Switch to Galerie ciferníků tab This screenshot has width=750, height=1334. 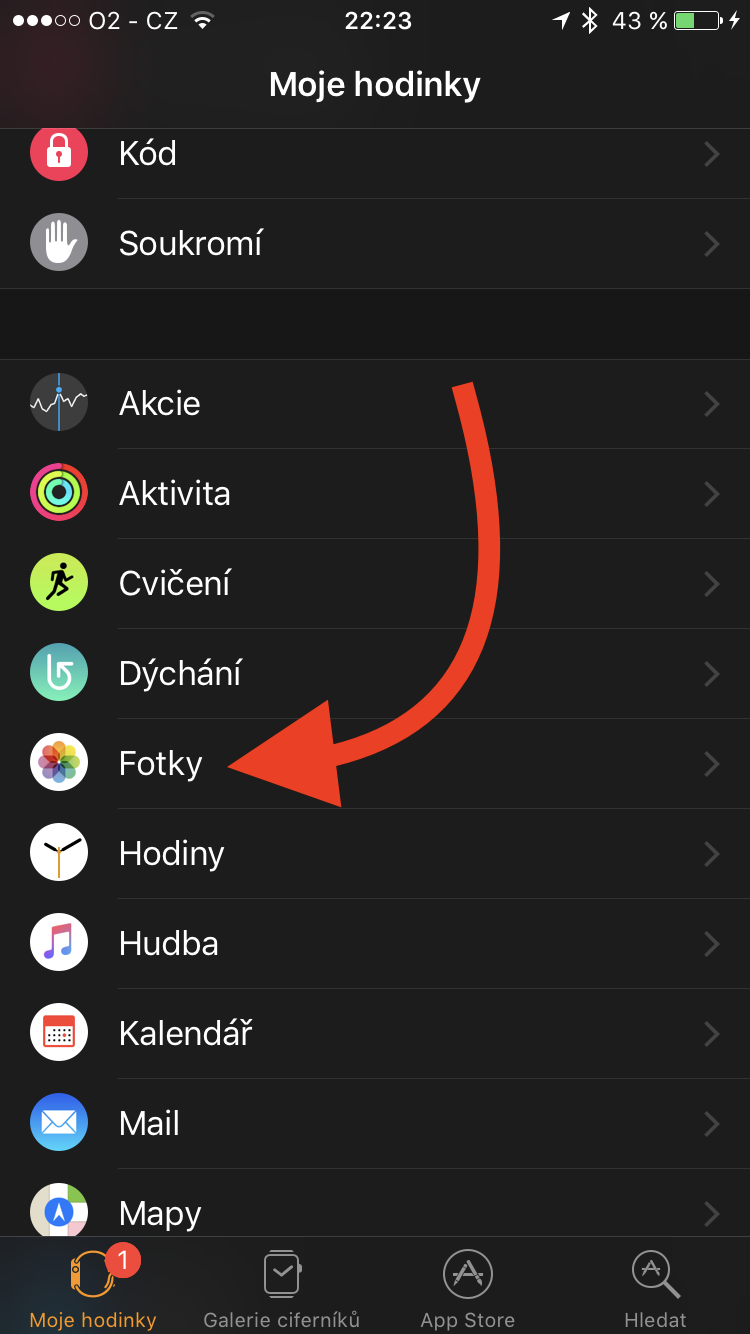click(281, 1288)
